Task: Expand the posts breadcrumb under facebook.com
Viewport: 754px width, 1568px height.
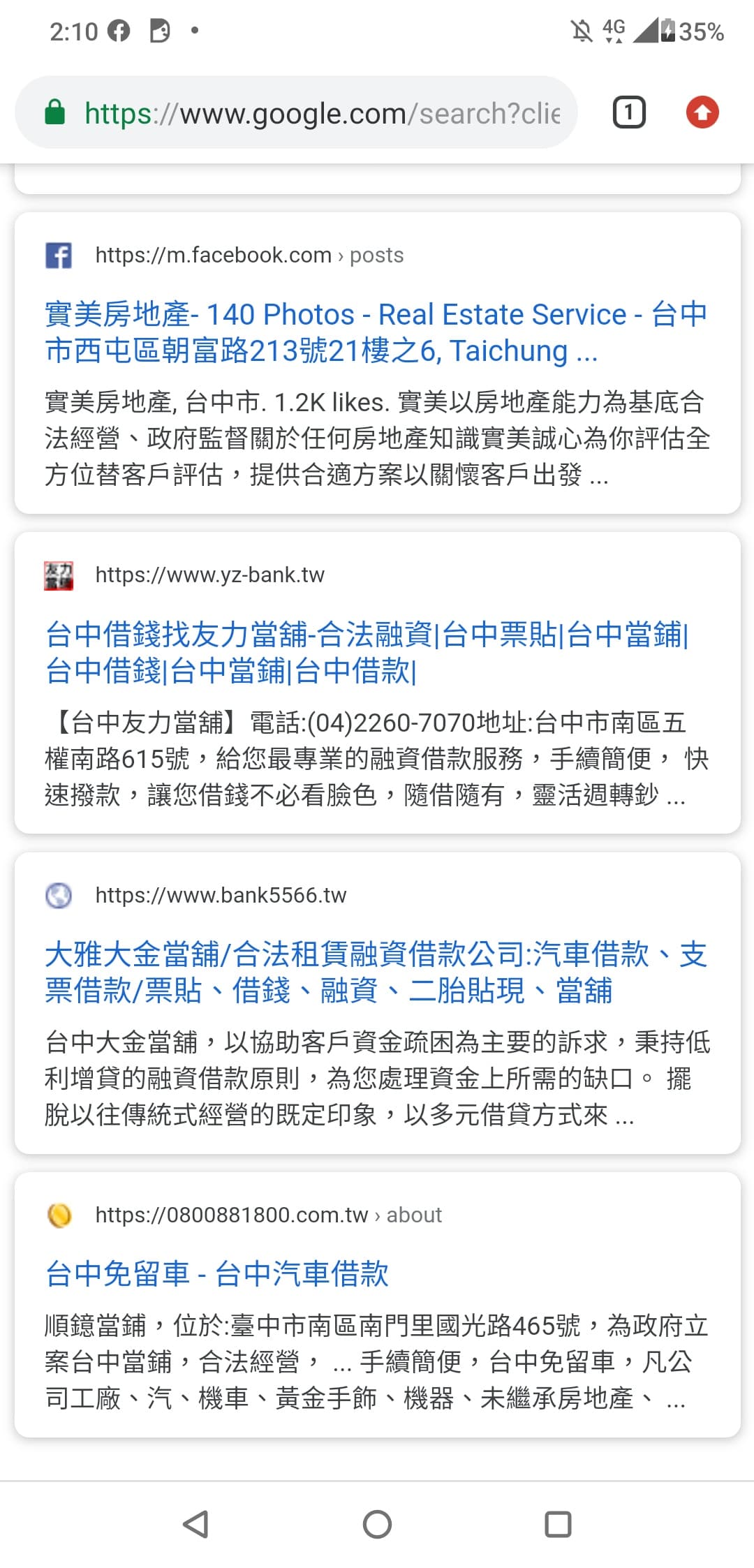Action: tap(376, 256)
